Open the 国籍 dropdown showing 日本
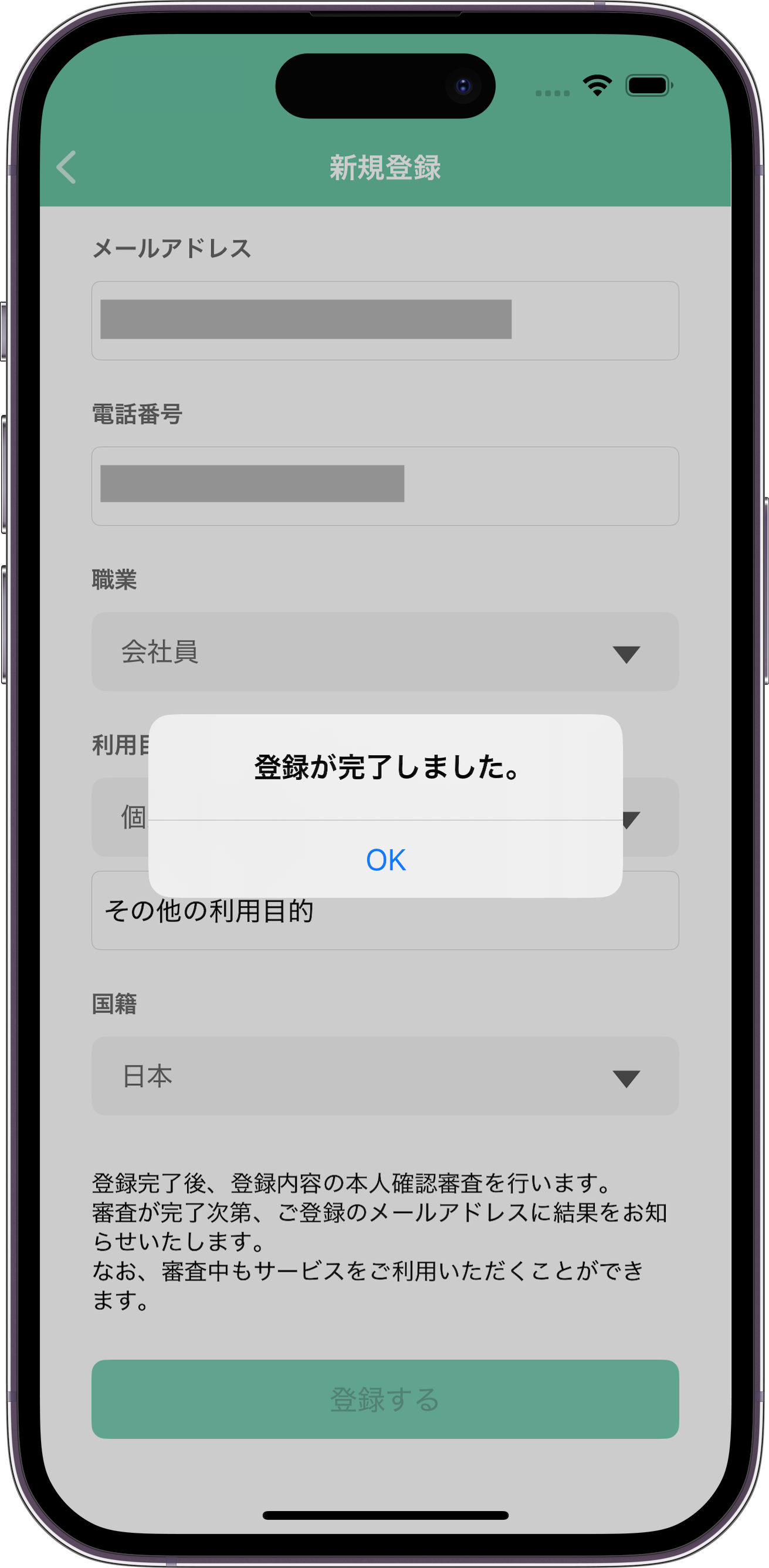The width and height of the screenshot is (769, 1568). pos(385,1076)
